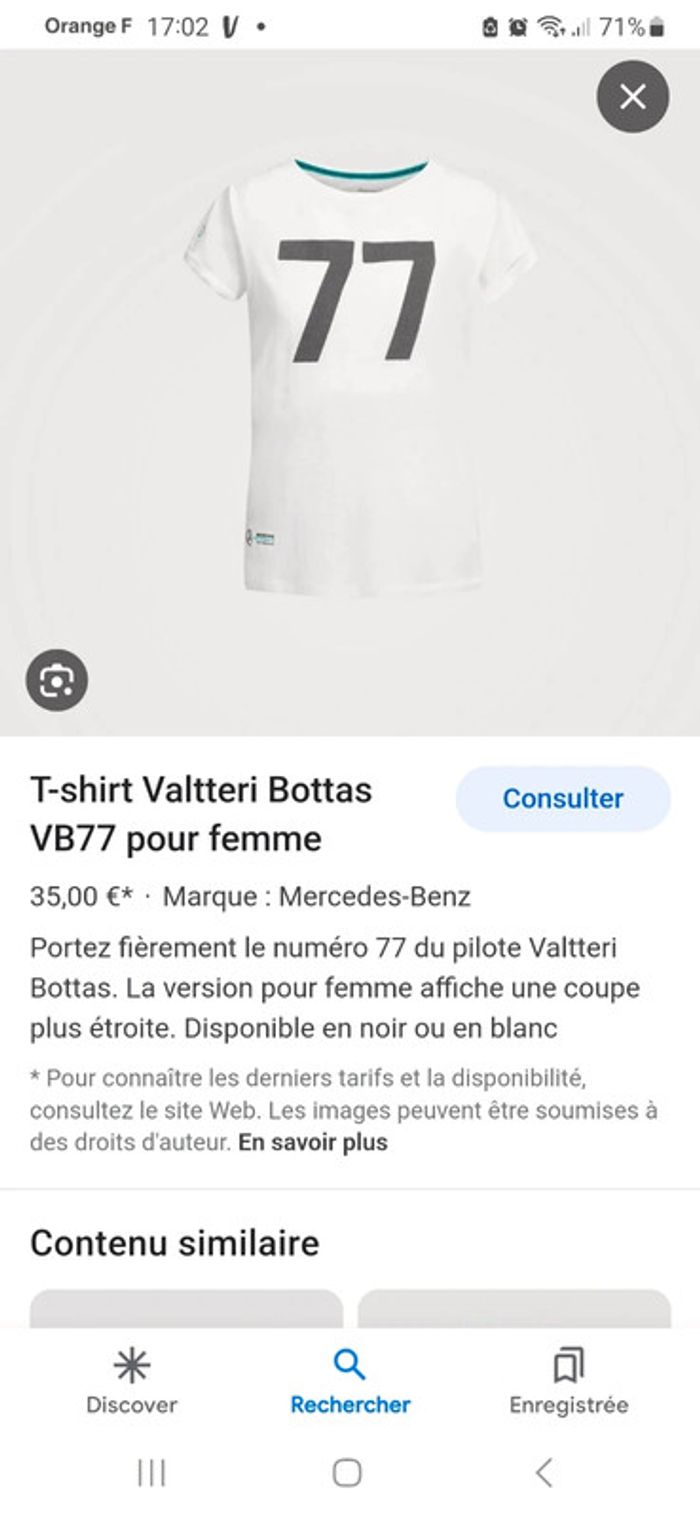Close the product image viewer
Image resolution: width=700 pixels, height=1518 pixels.
tap(632, 97)
